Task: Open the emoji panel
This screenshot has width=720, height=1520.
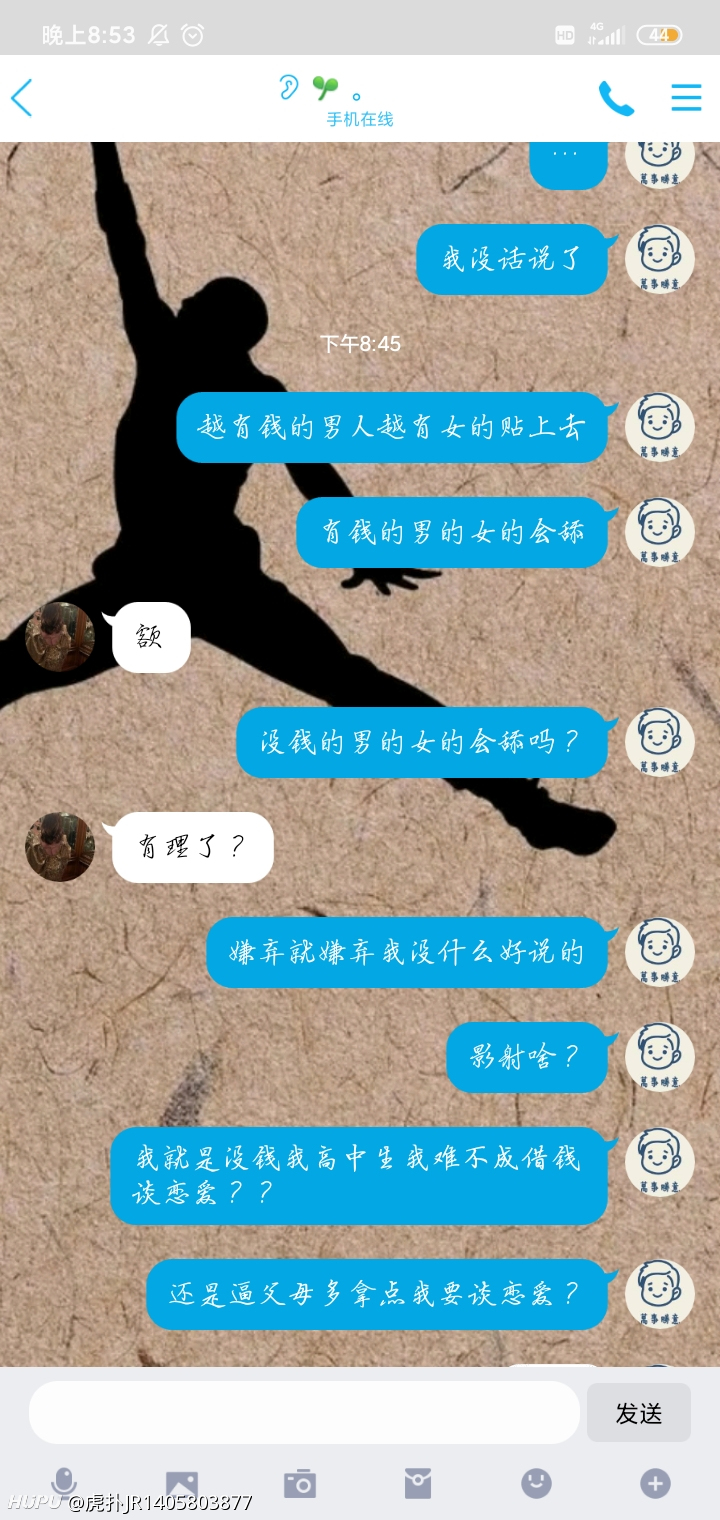Action: [537, 1484]
